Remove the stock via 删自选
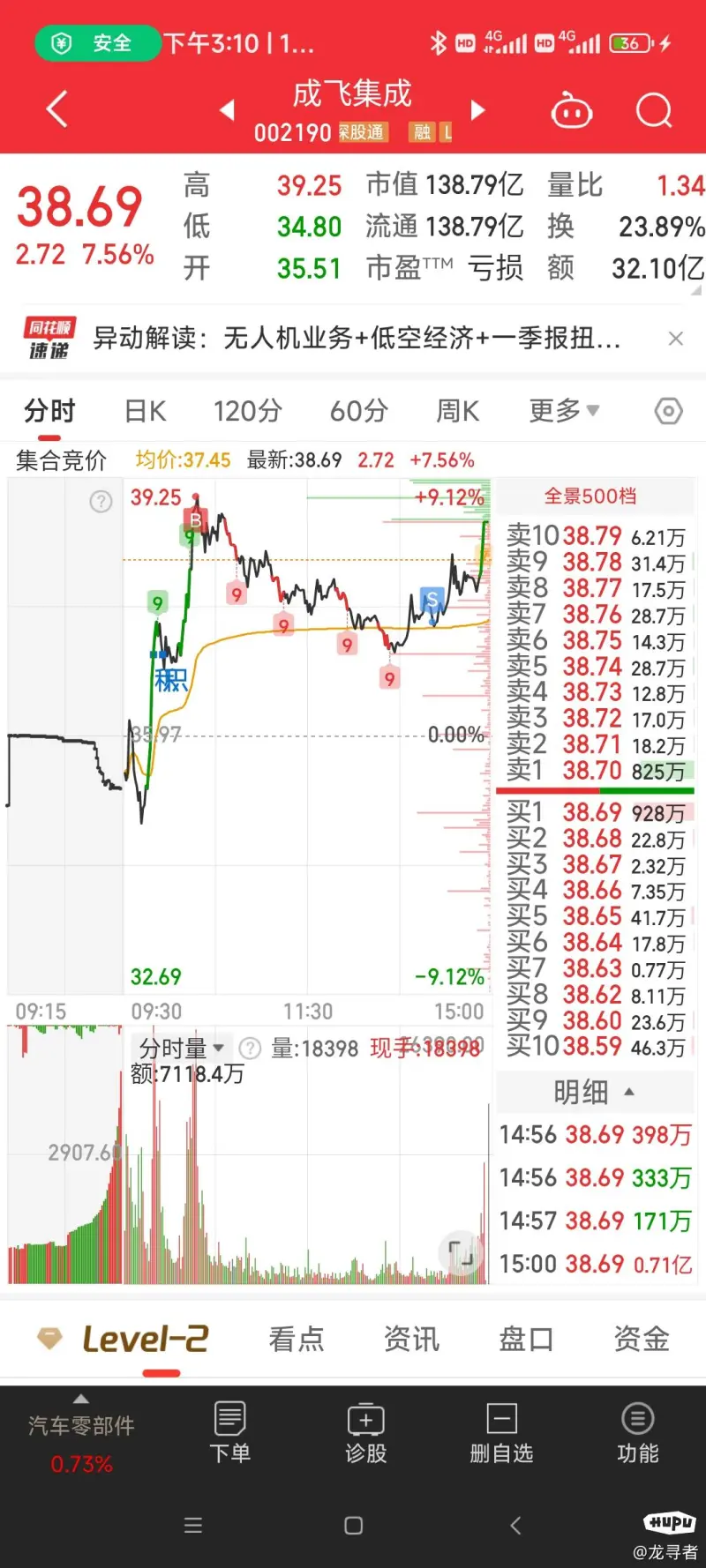 coord(501,1432)
